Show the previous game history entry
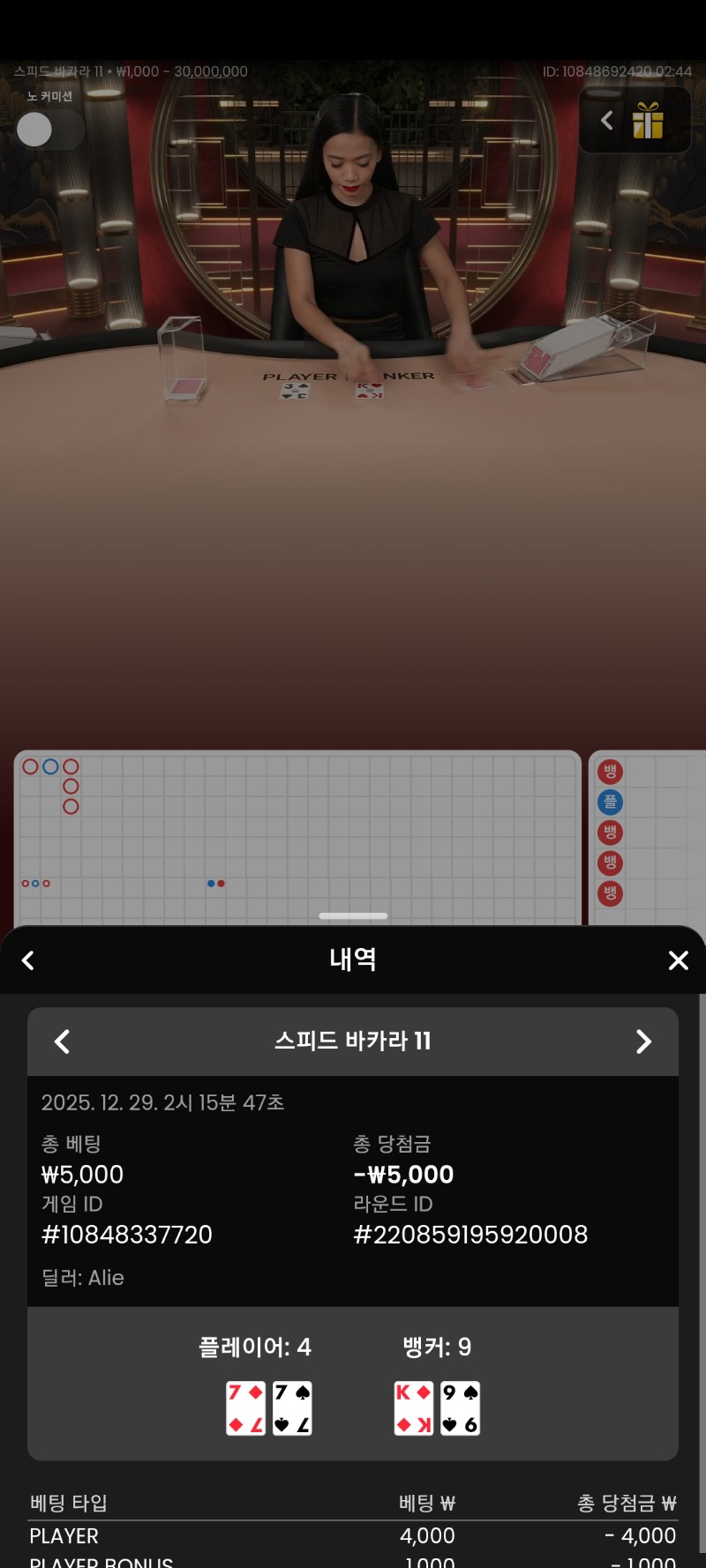706x1568 pixels. (62, 1042)
